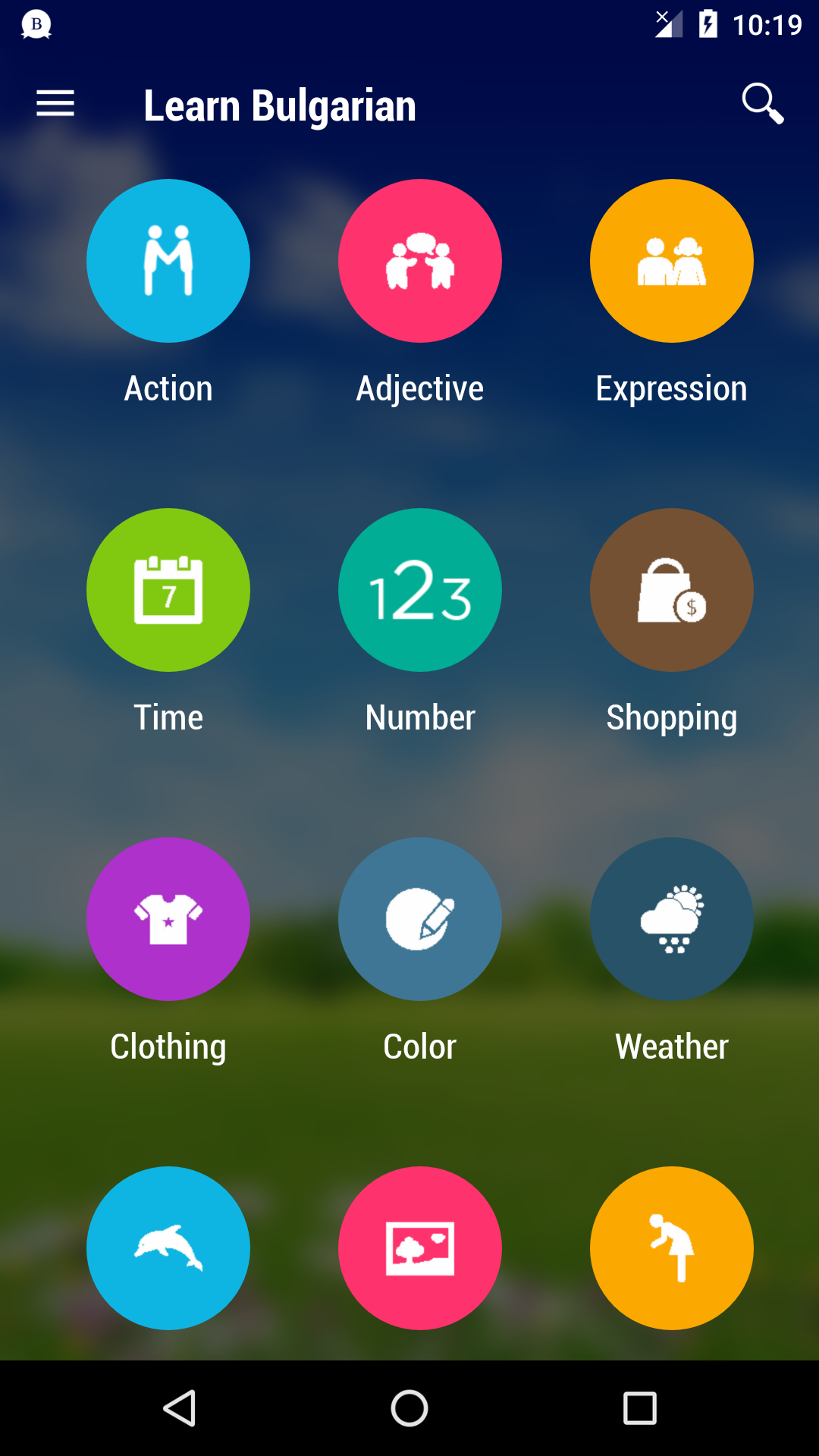Choose the Time category
Screen dimensions: 819x1456
[x=168, y=590]
